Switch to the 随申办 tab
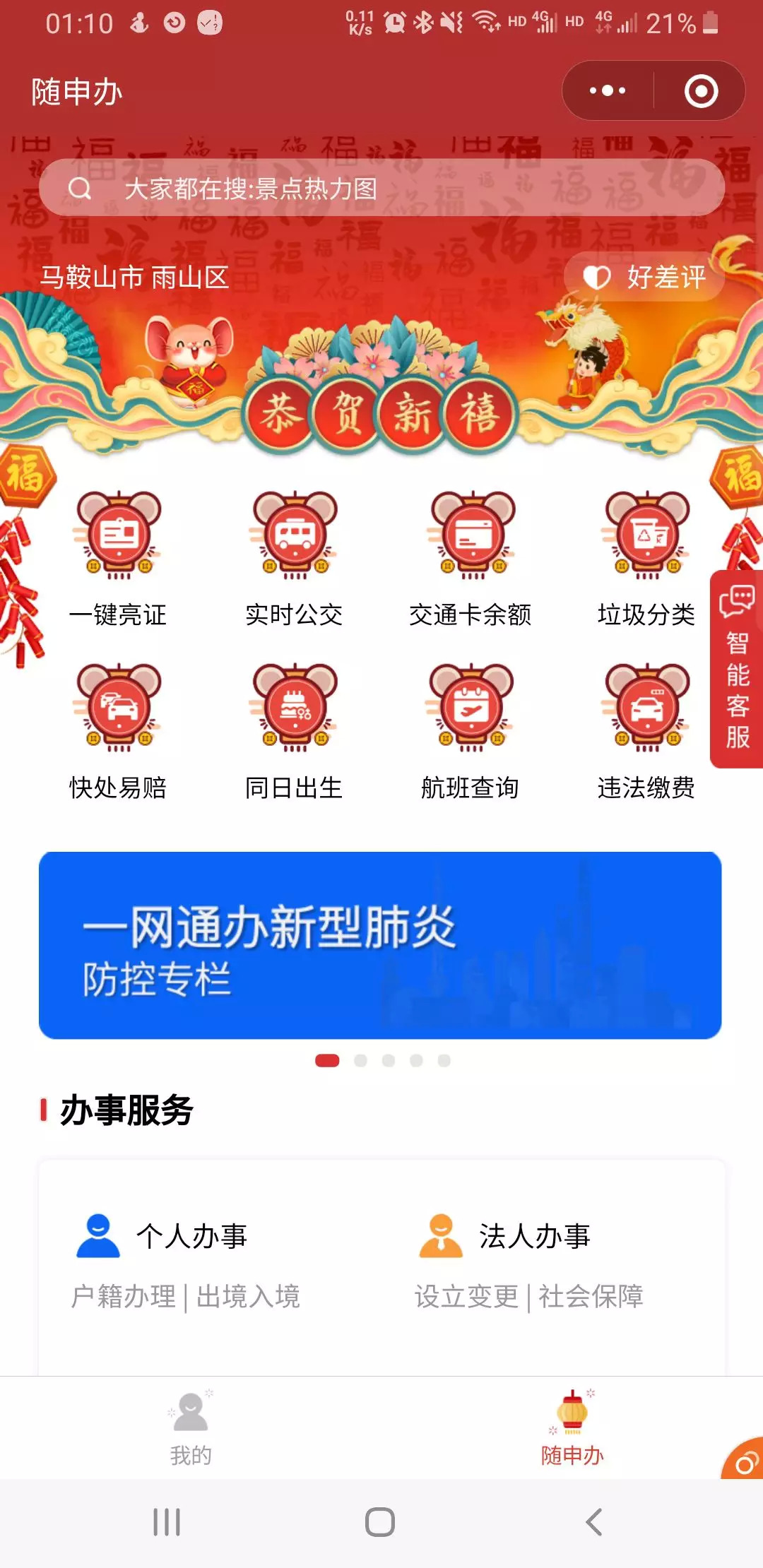Screen dimensions: 763x1568 (x=572, y=1428)
